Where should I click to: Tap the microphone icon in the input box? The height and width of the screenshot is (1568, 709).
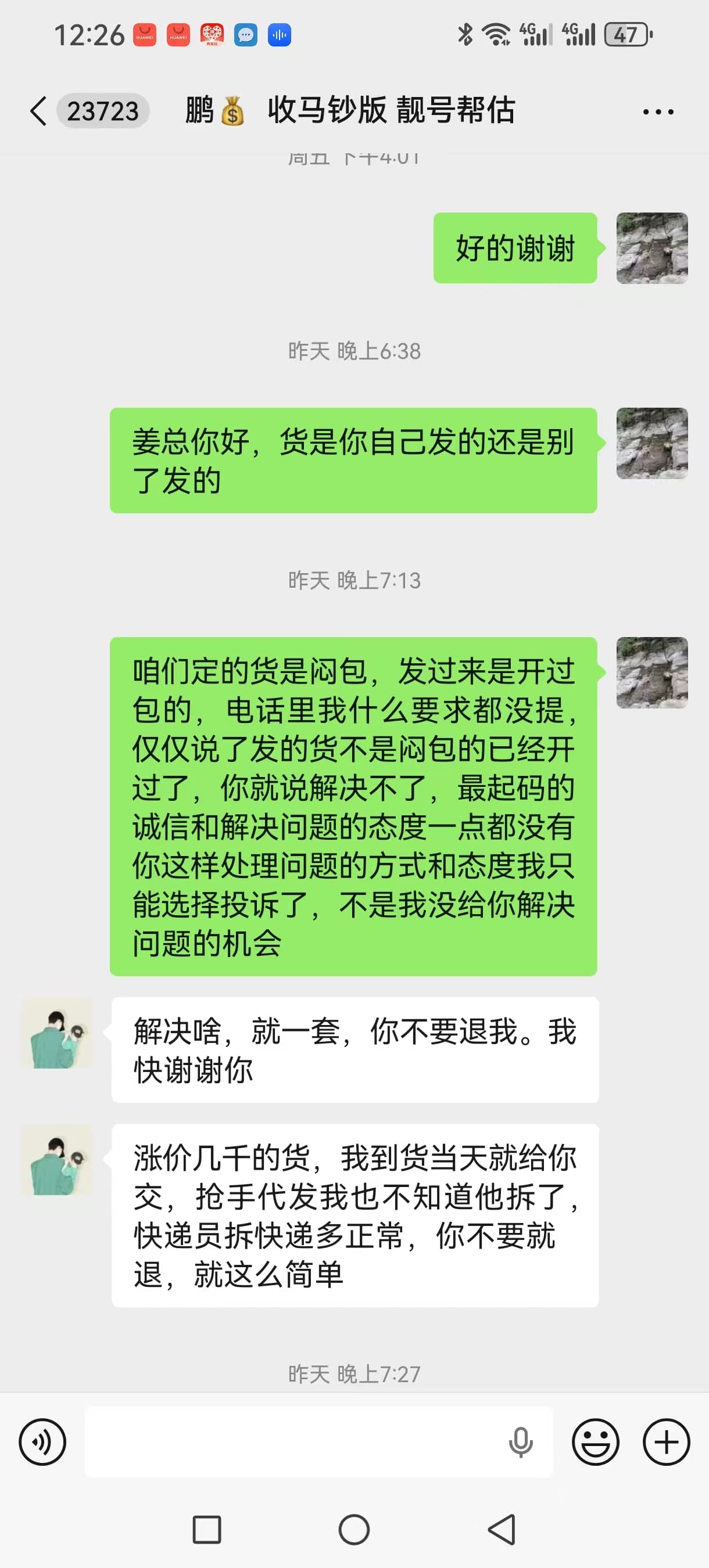(x=521, y=1441)
